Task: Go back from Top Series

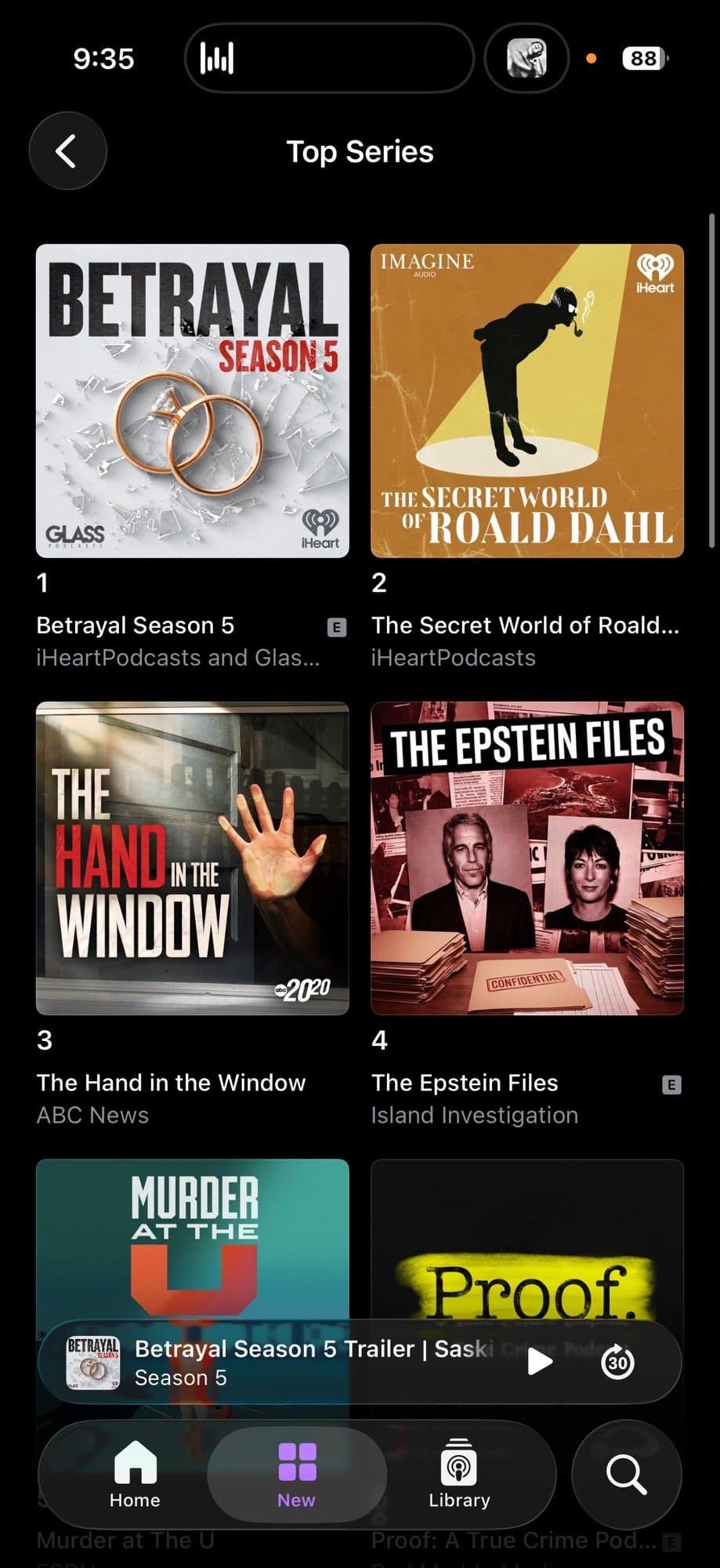Action: coord(67,151)
